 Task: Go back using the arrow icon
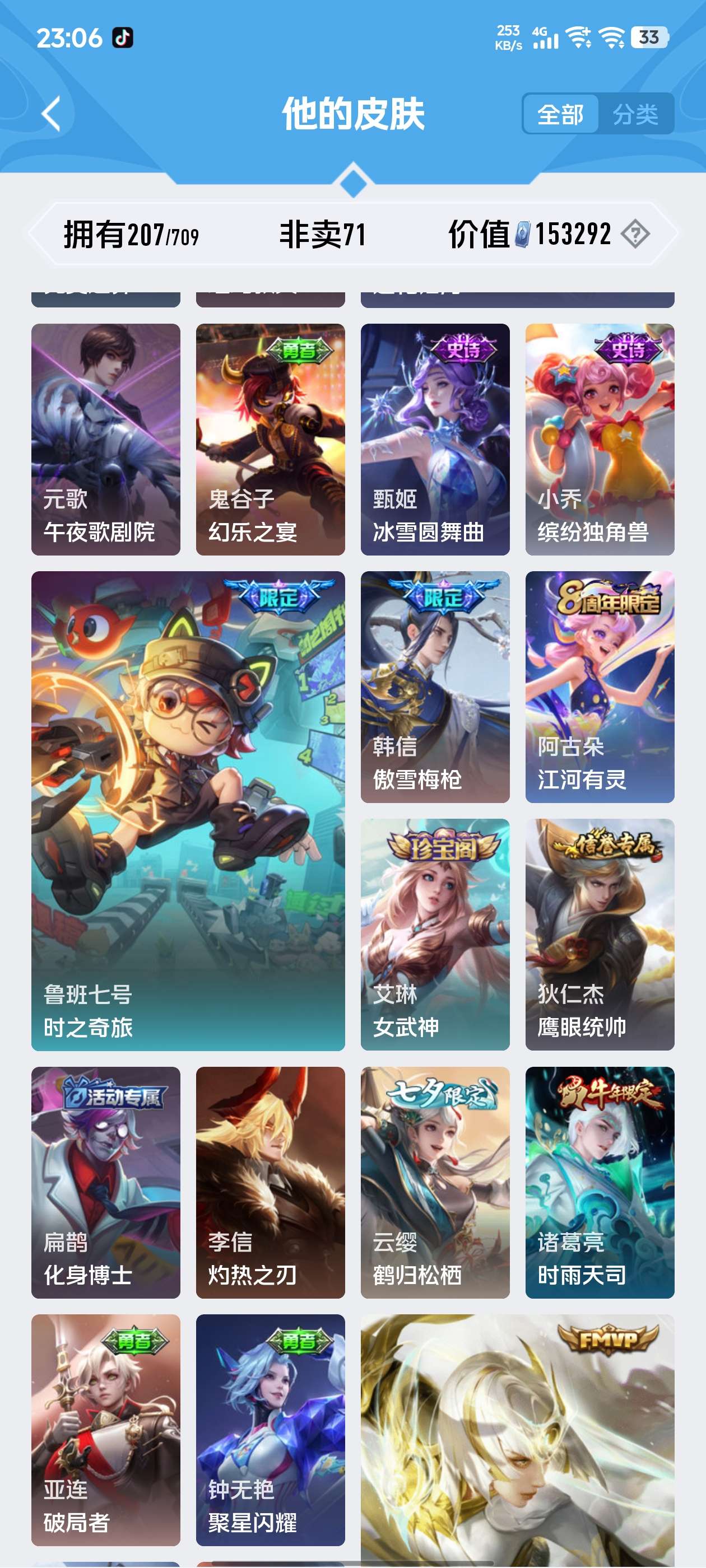(52, 114)
